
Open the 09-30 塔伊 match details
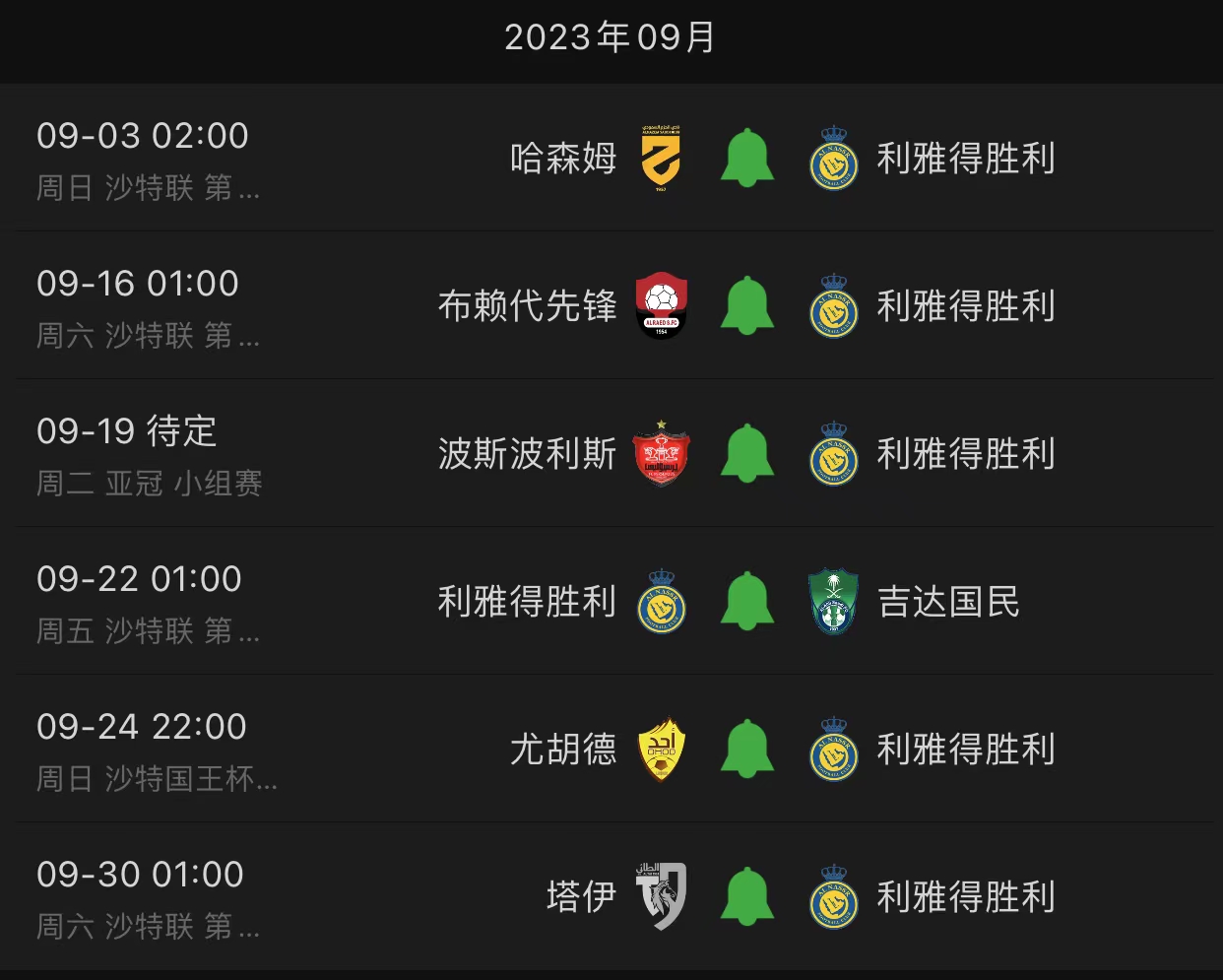tap(148, 896)
